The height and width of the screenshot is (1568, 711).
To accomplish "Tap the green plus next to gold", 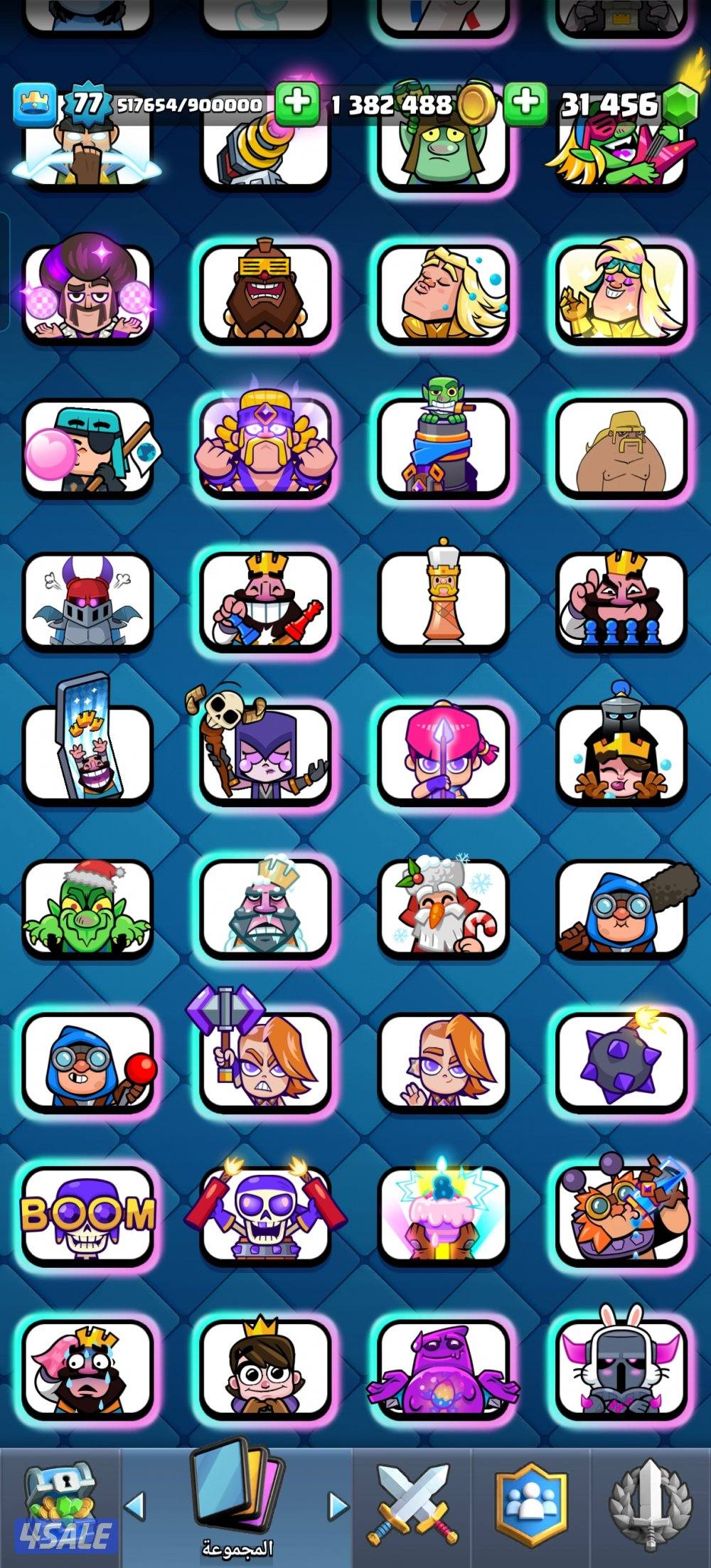I will pyautogui.click(x=296, y=104).
